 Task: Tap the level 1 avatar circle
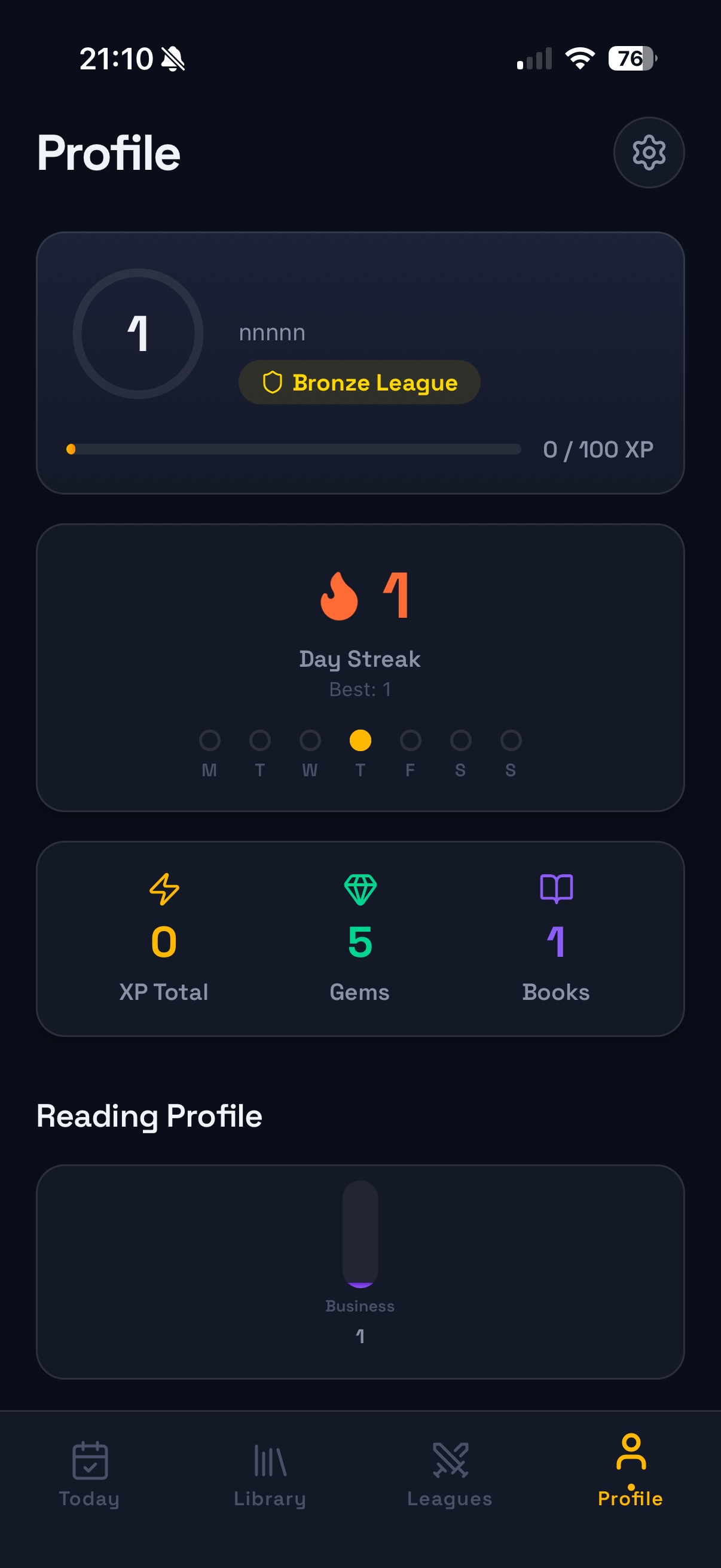tap(138, 333)
